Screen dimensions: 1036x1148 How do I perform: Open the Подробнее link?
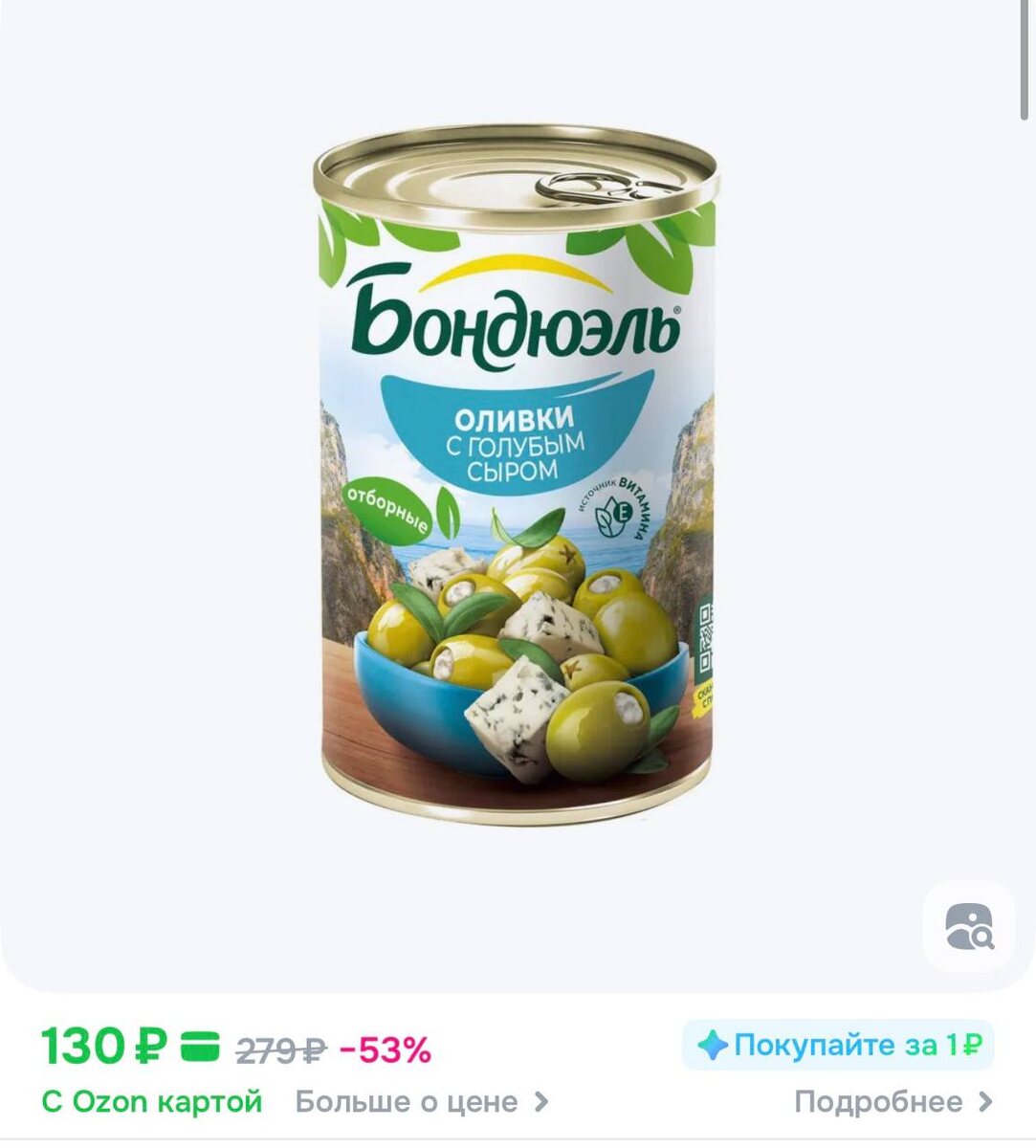(893, 1102)
